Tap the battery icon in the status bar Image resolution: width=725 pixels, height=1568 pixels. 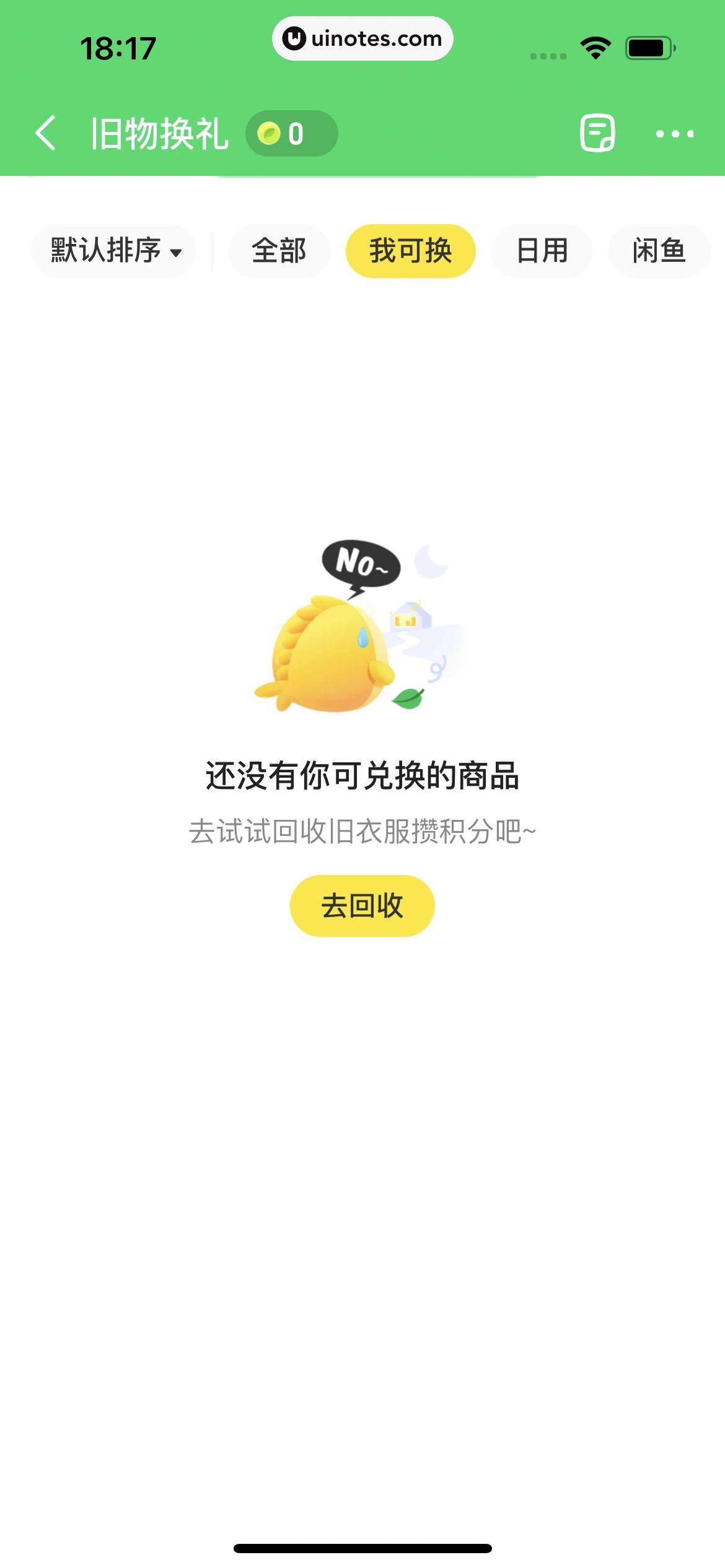[x=647, y=46]
